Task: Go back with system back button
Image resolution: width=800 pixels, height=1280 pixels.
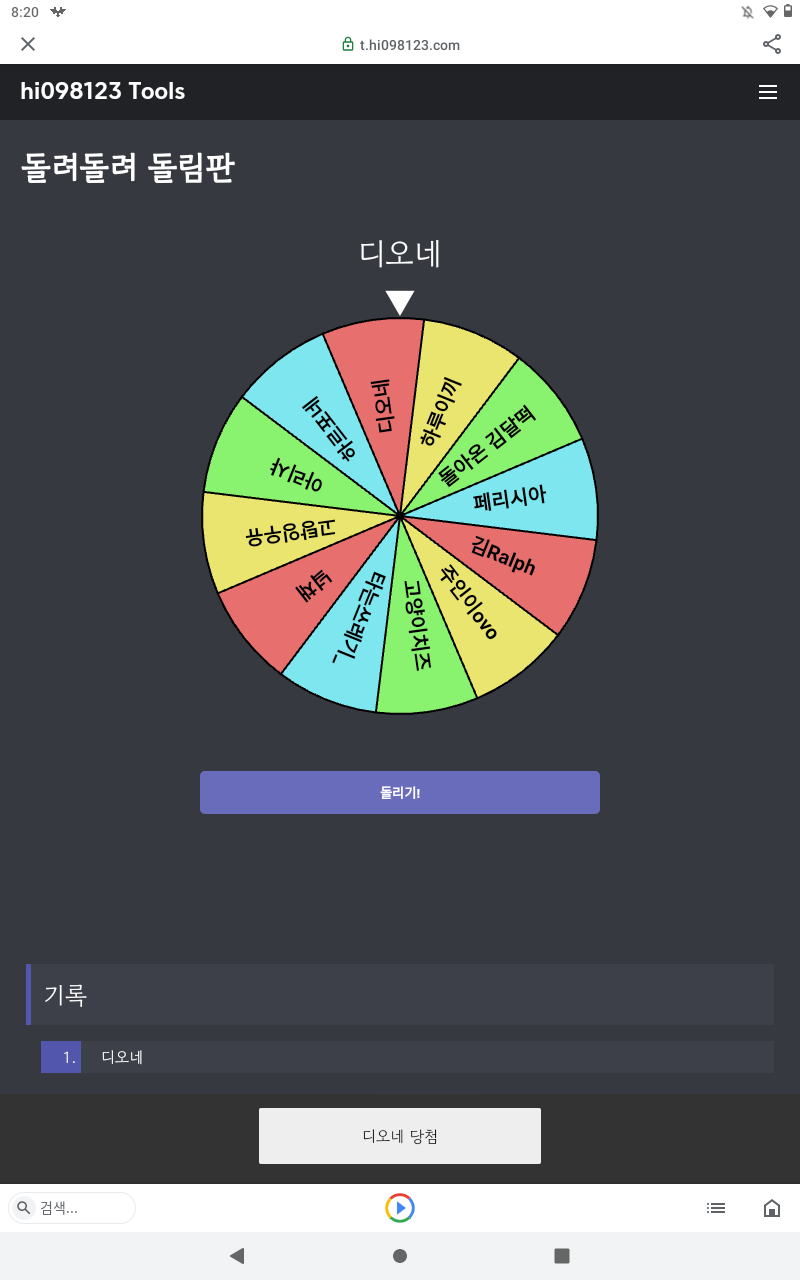Action: (237, 1256)
